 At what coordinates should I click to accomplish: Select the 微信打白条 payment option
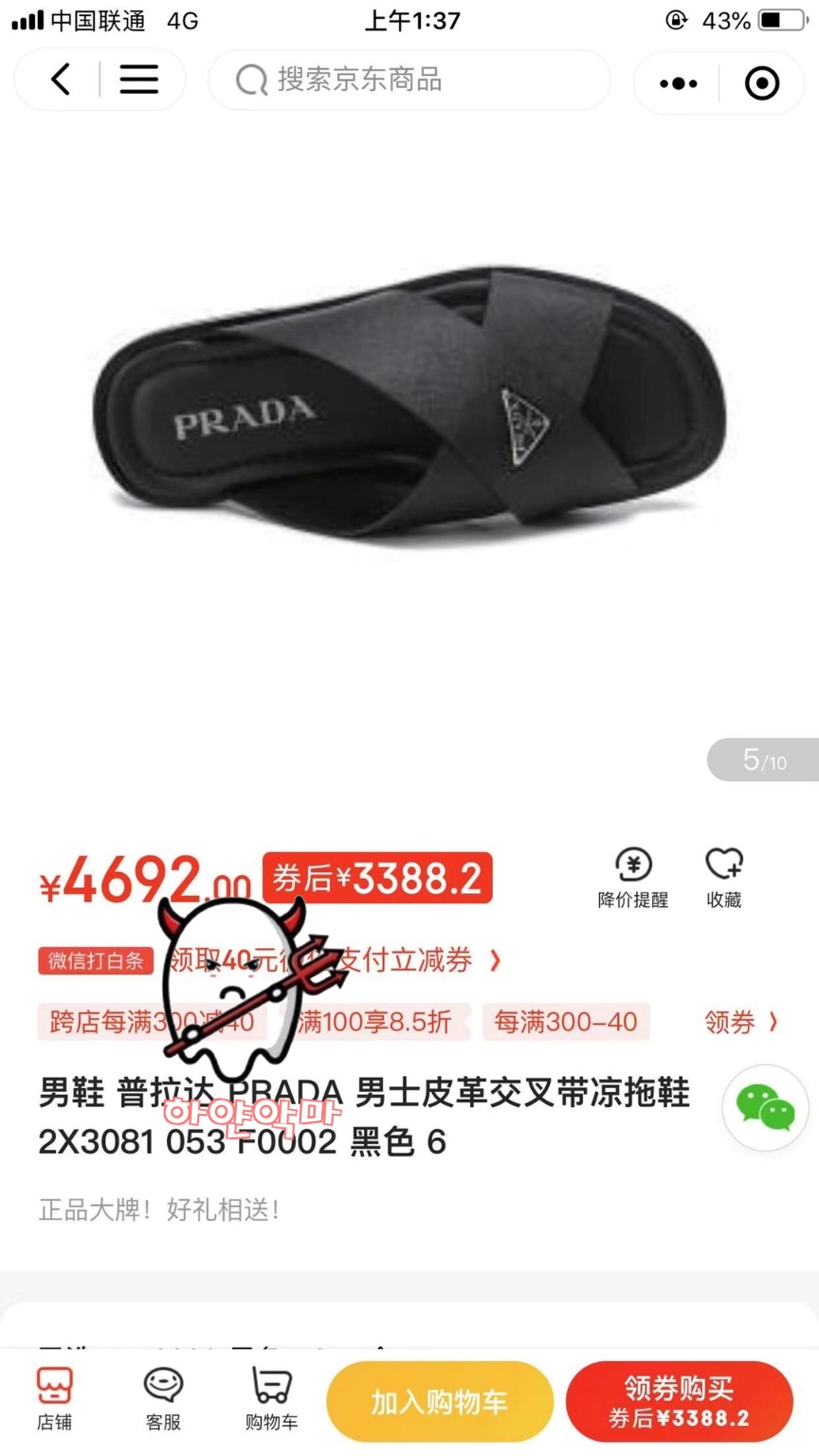pos(96,960)
